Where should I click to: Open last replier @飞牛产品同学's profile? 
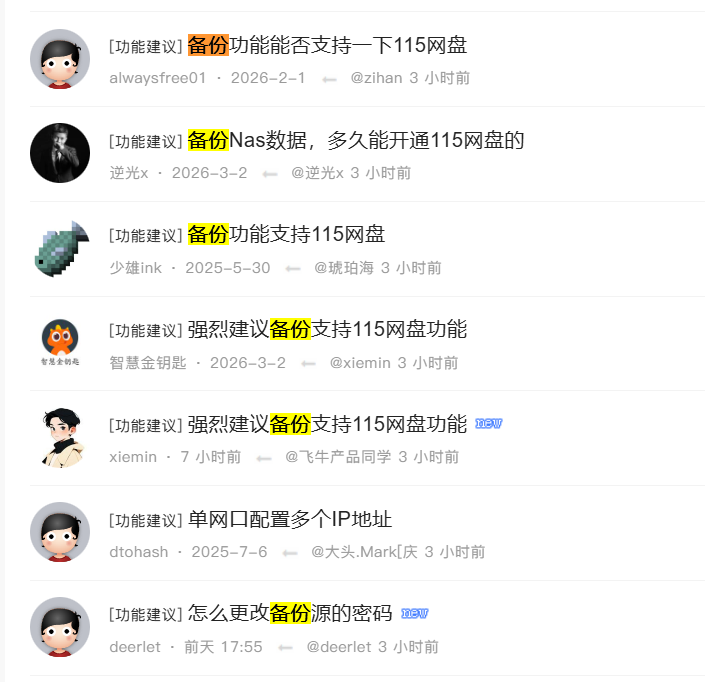coord(338,457)
